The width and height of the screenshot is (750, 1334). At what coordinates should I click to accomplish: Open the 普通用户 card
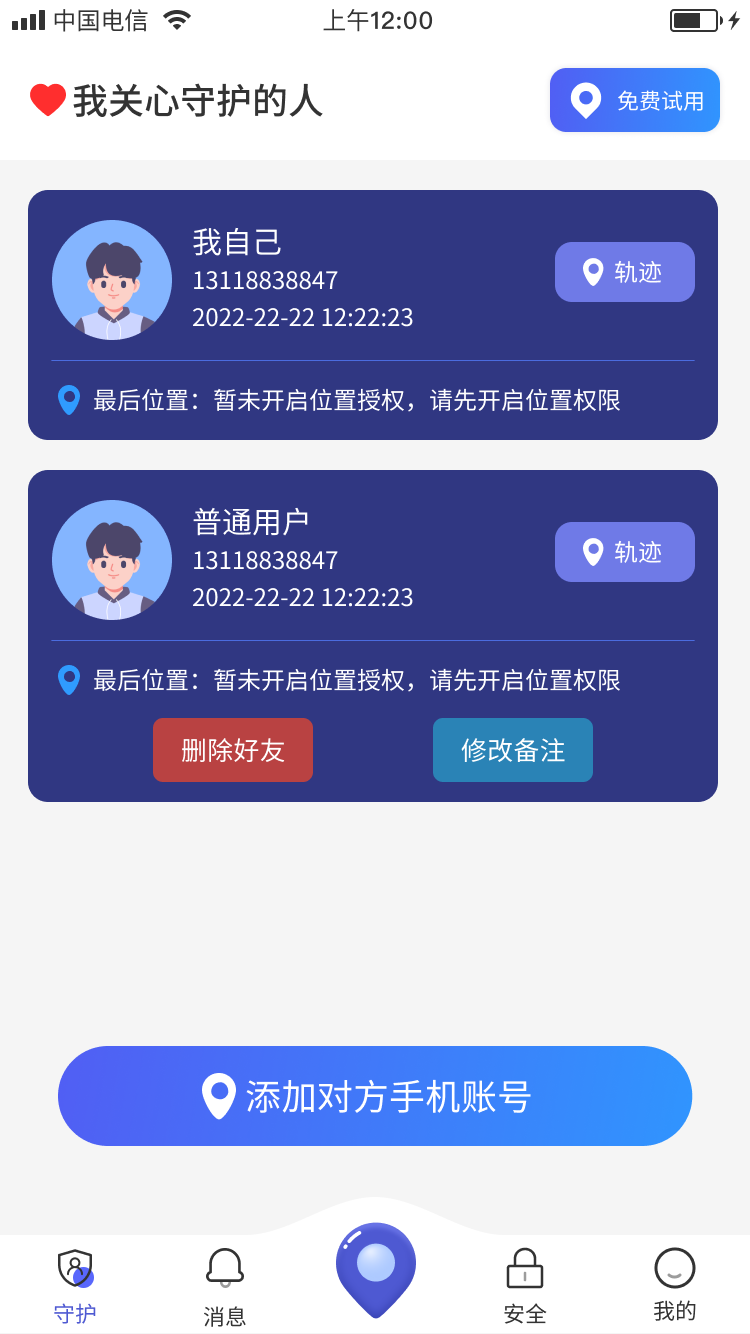pyautogui.click(x=300, y=560)
